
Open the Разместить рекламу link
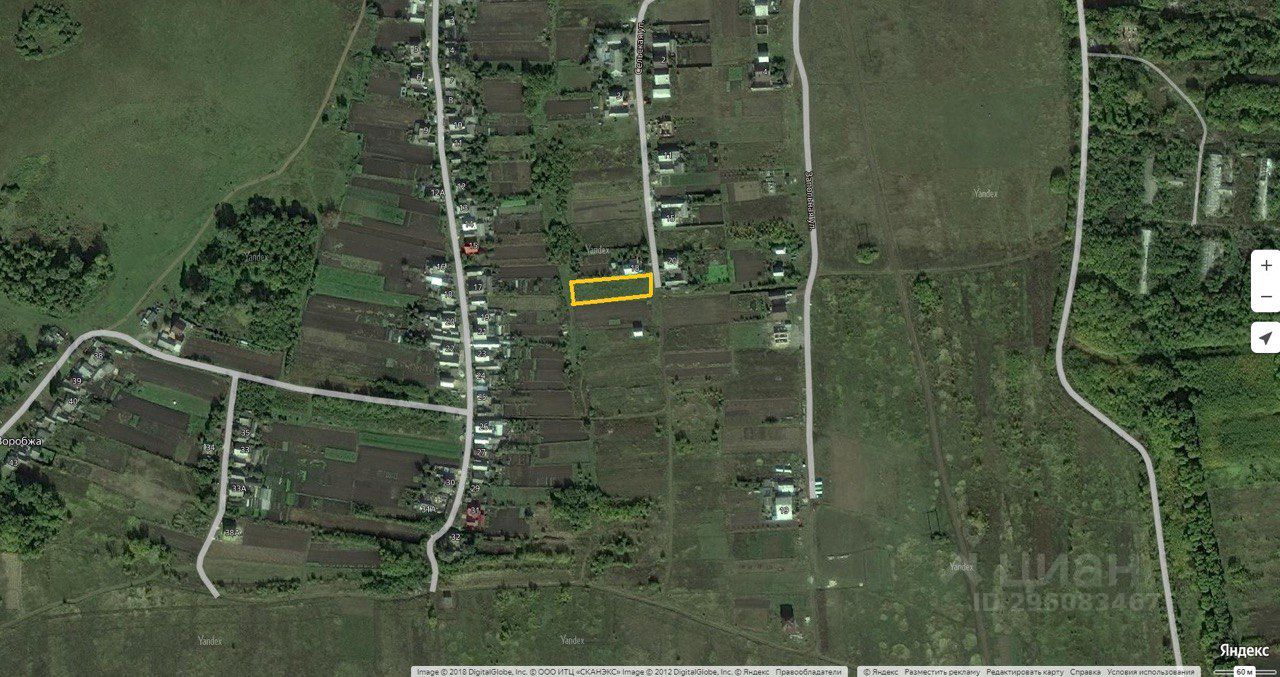click(x=945, y=672)
